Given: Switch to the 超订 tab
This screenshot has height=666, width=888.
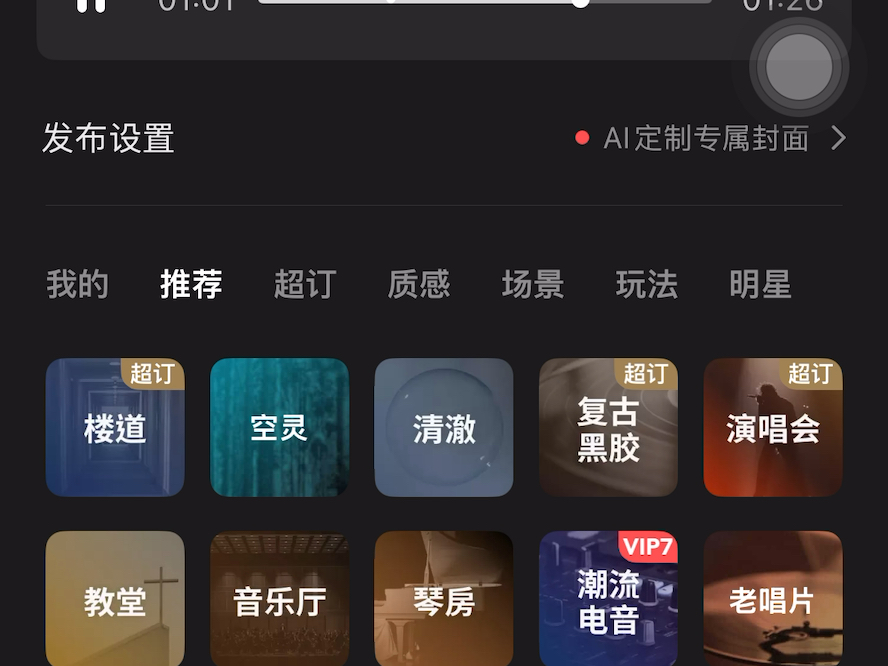Looking at the screenshot, I should (x=305, y=285).
